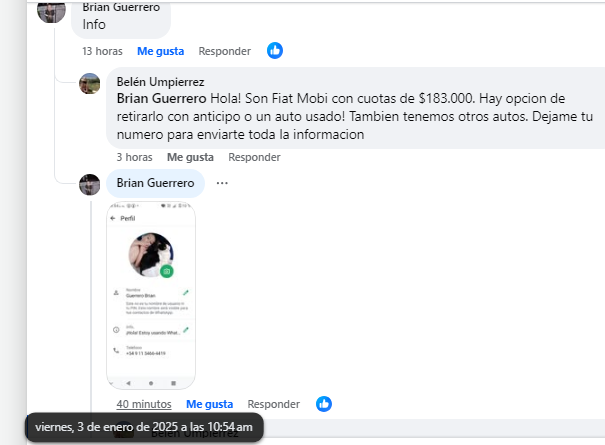Open Brian Guerrero's attached profile screenshot

(x=151, y=295)
